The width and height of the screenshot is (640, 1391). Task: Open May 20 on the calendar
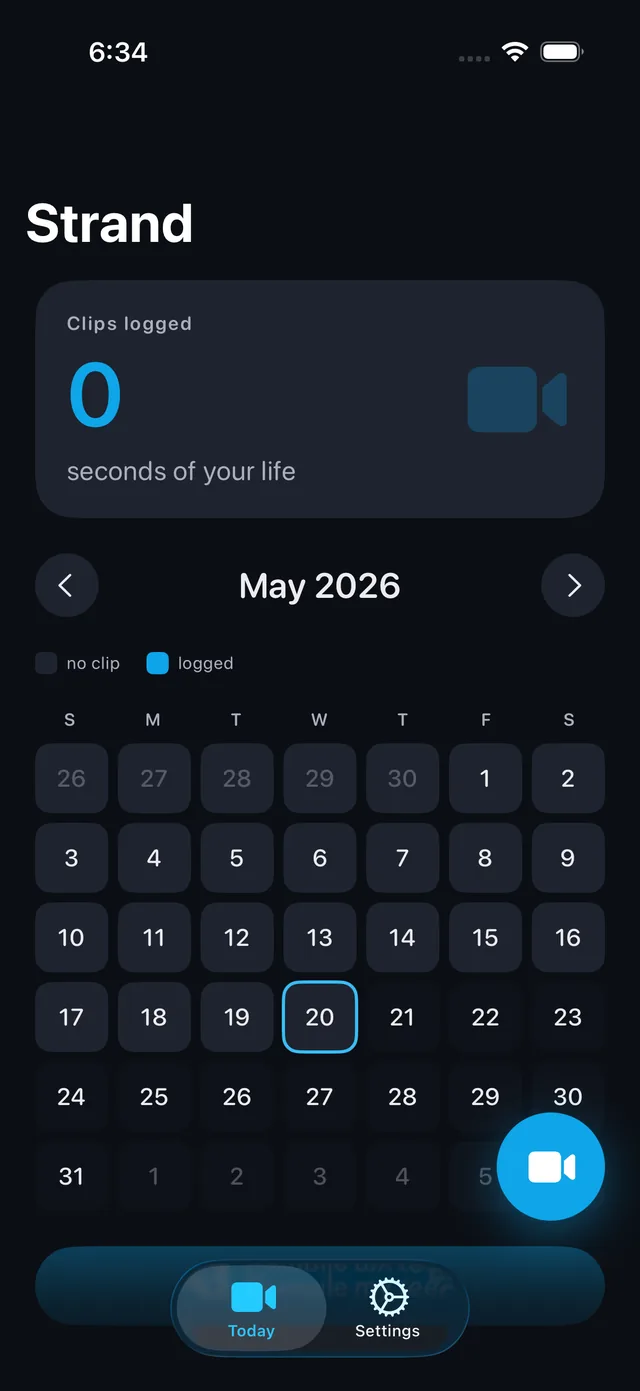(320, 1017)
